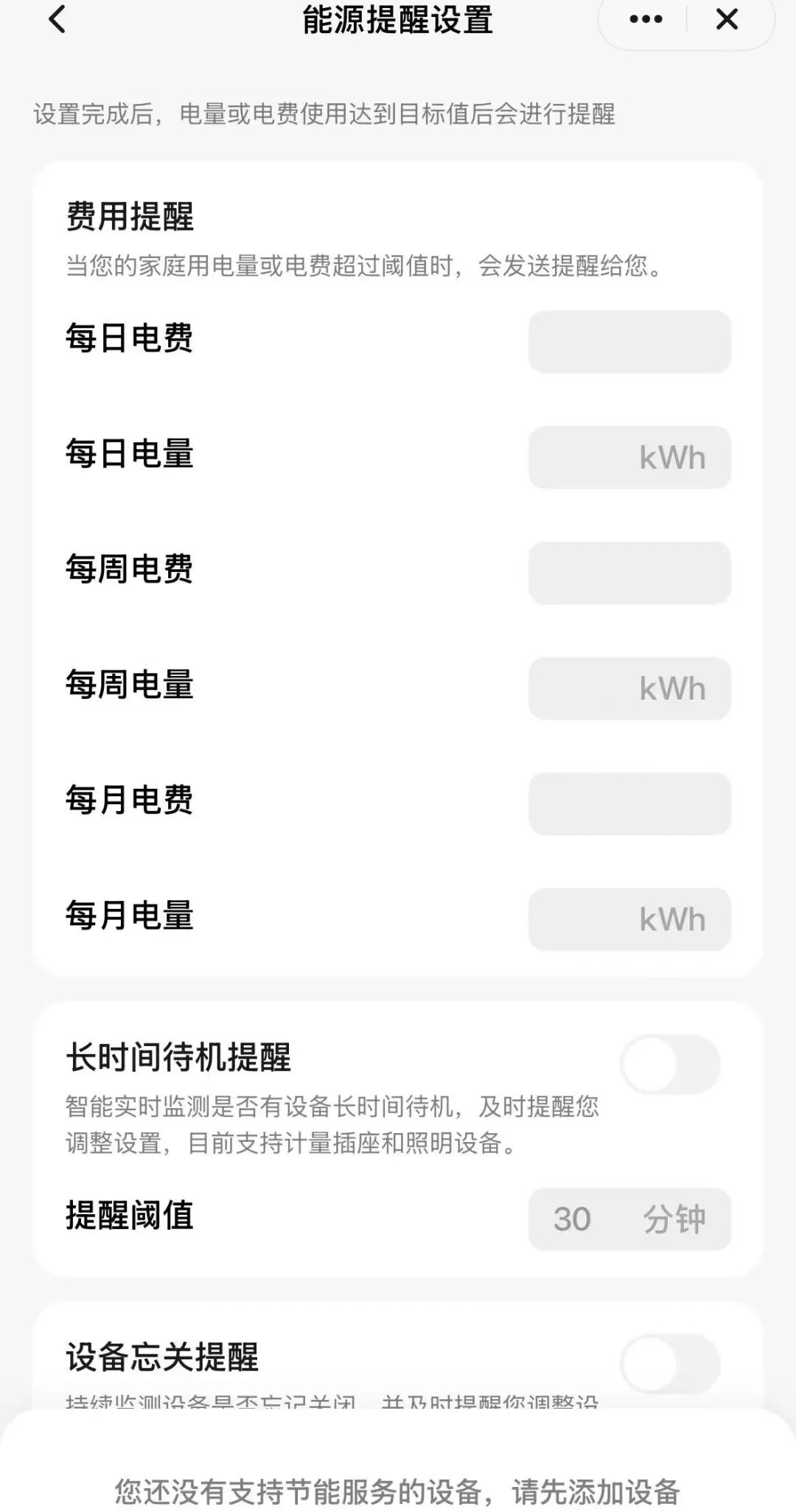Focus the 每周电量 kWh field

[x=629, y=689]
